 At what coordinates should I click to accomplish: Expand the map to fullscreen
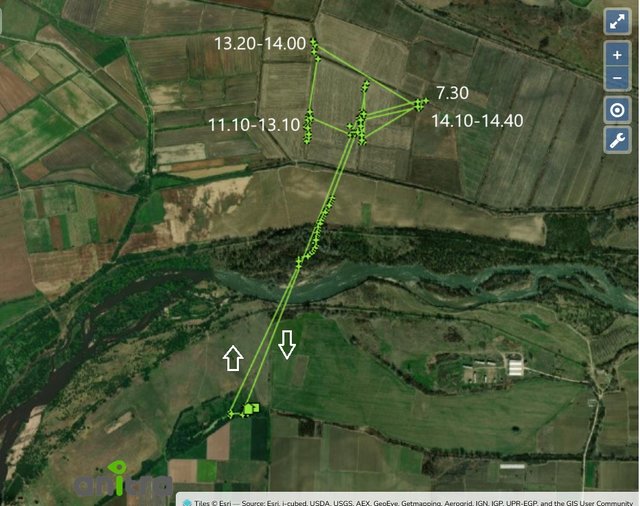coord(617,23)
